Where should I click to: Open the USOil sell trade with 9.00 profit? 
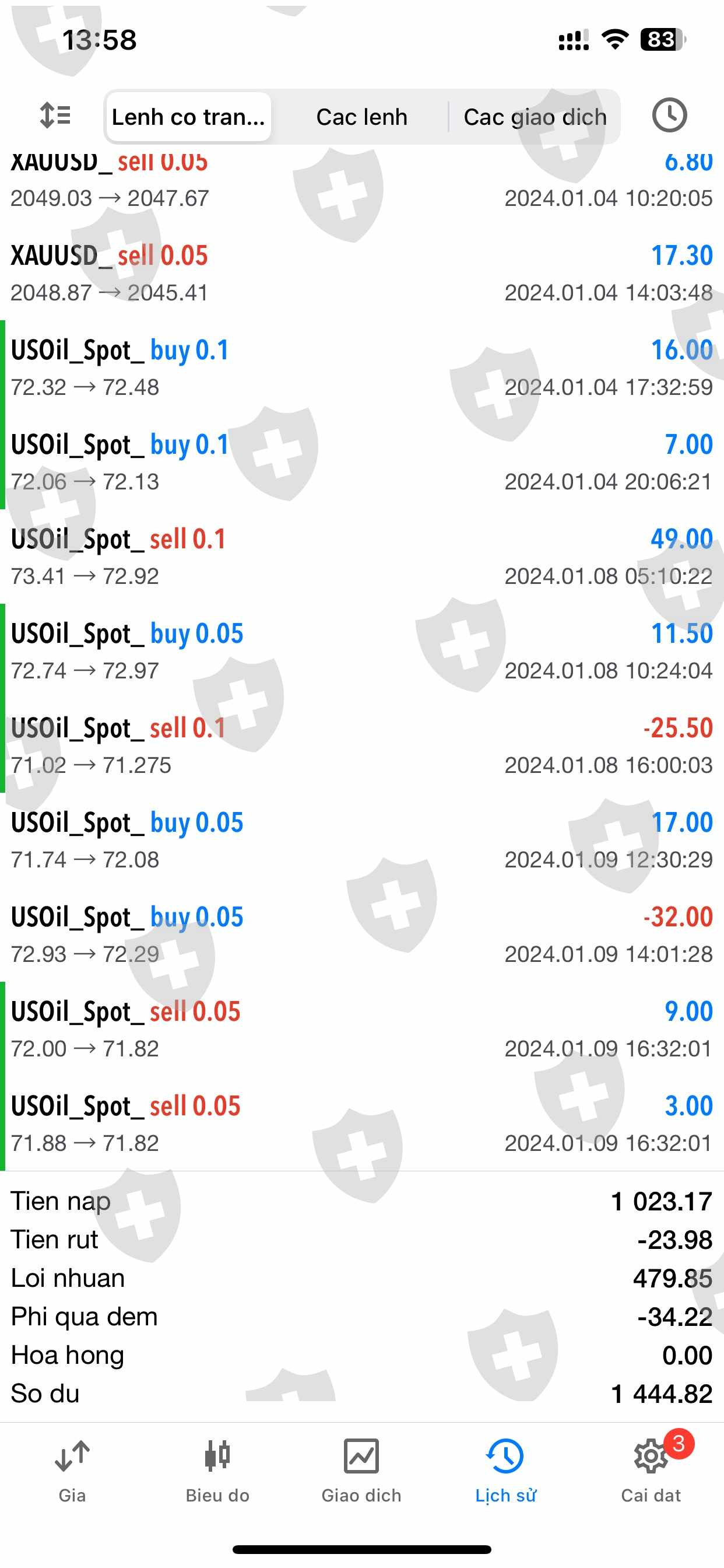click(361, 1028)
